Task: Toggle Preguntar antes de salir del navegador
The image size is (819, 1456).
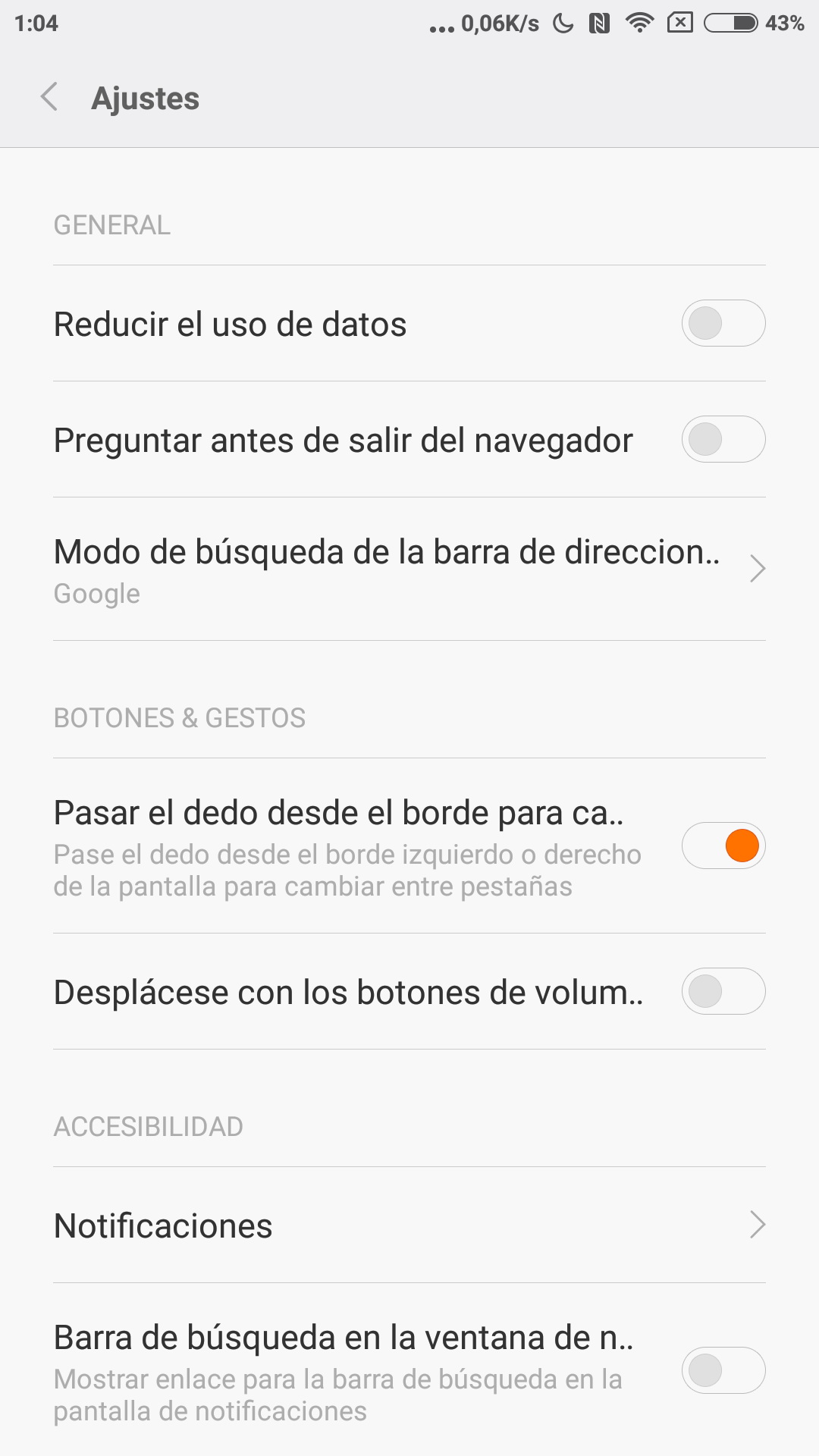Action: pos(723,440)
